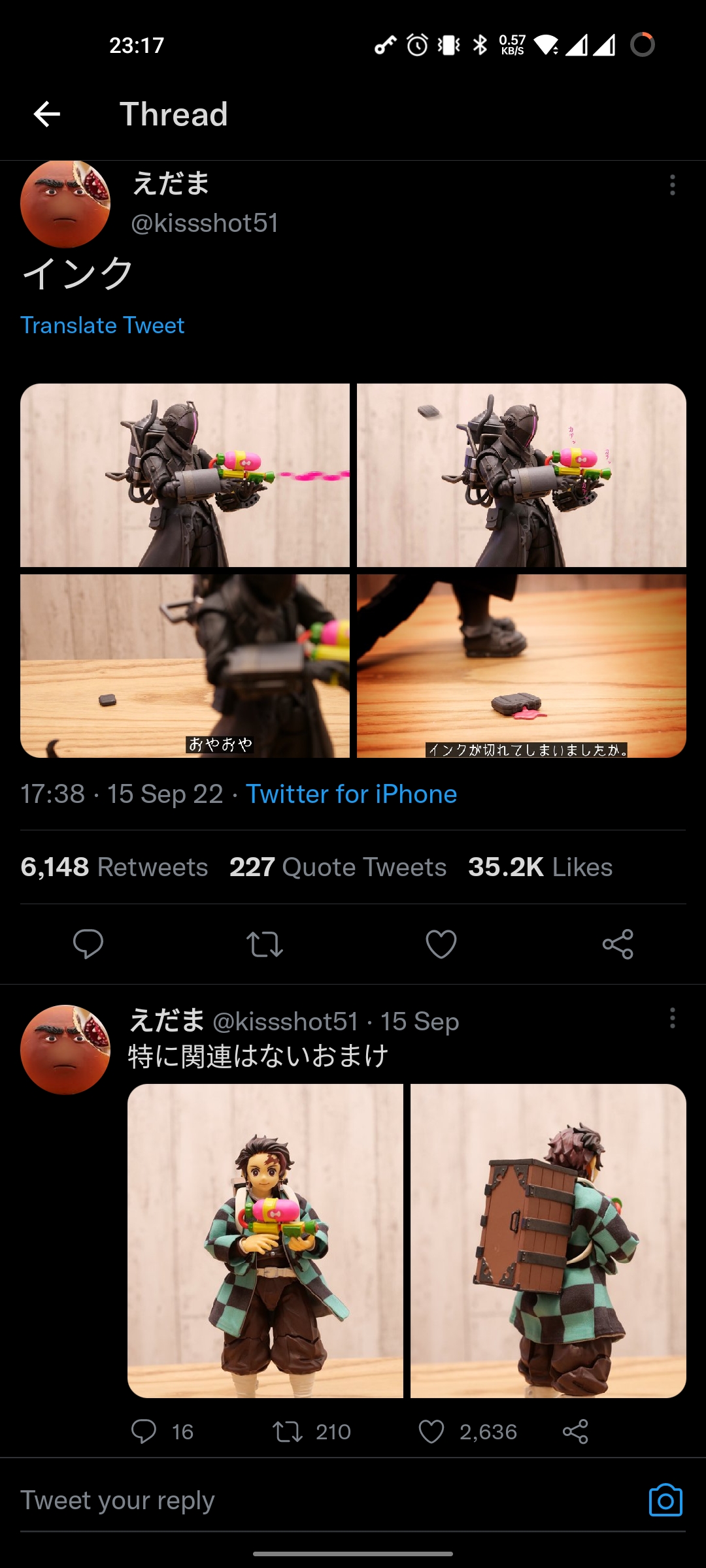This screenshot has width=706, height=1568.
Task: Tap Translate Tweet link
Action: 103,325
